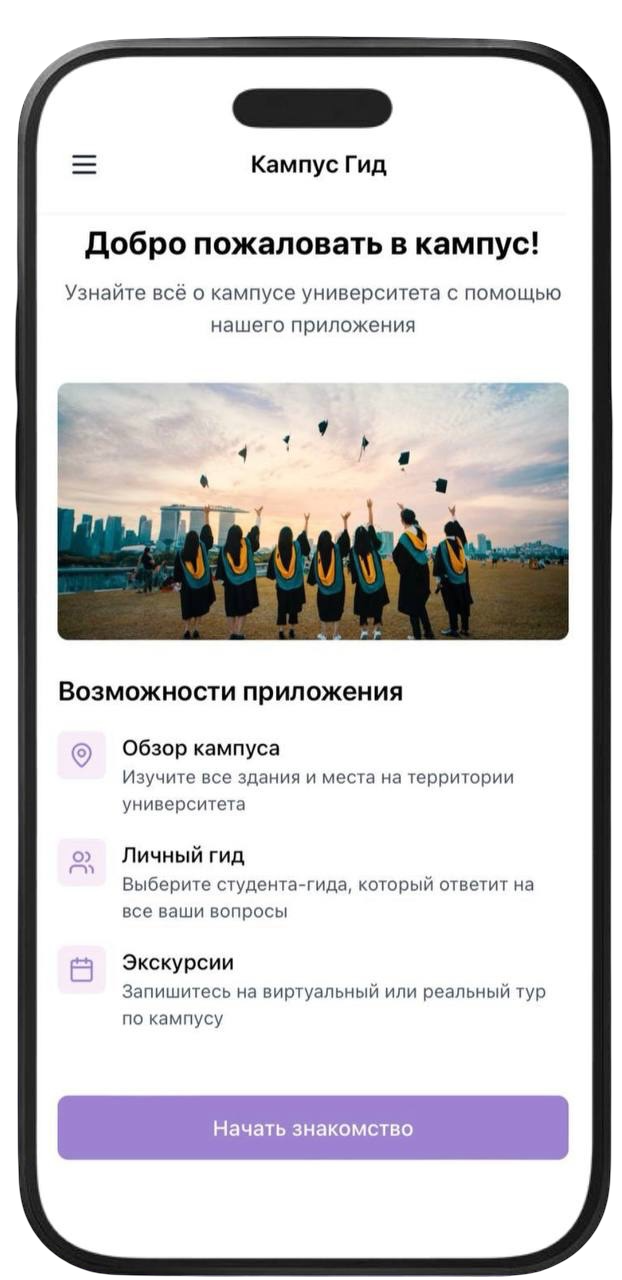
Task: Tap the «Начать знакомство» button
Action: coord(312,1128)
